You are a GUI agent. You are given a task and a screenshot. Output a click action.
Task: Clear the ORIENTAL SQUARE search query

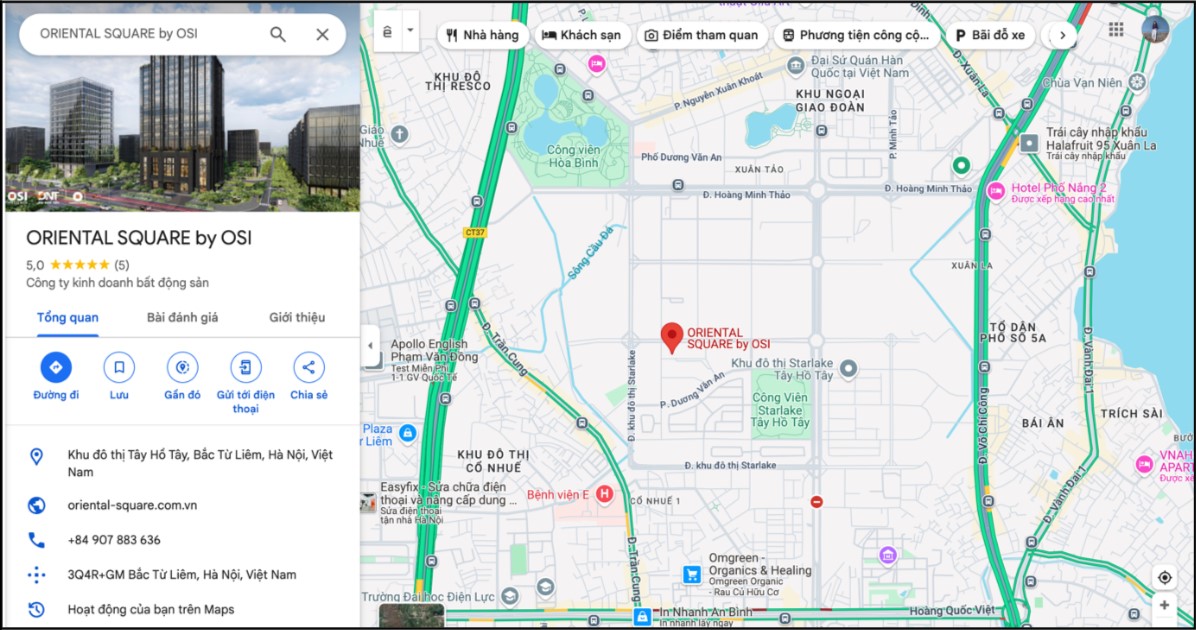coord(322,34)
